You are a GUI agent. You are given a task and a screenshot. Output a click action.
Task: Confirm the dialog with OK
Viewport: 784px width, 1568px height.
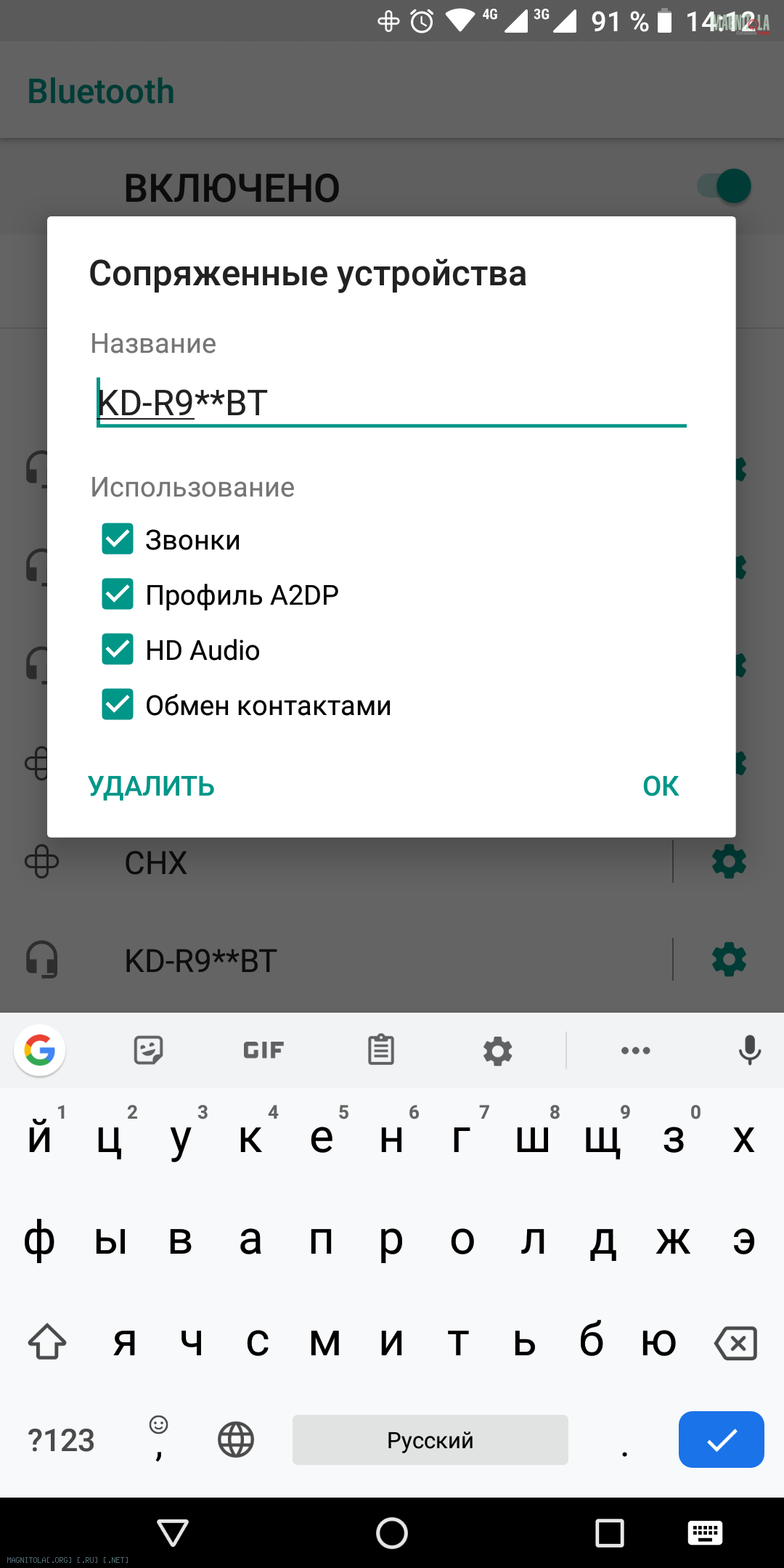click(x=661, y=786)
